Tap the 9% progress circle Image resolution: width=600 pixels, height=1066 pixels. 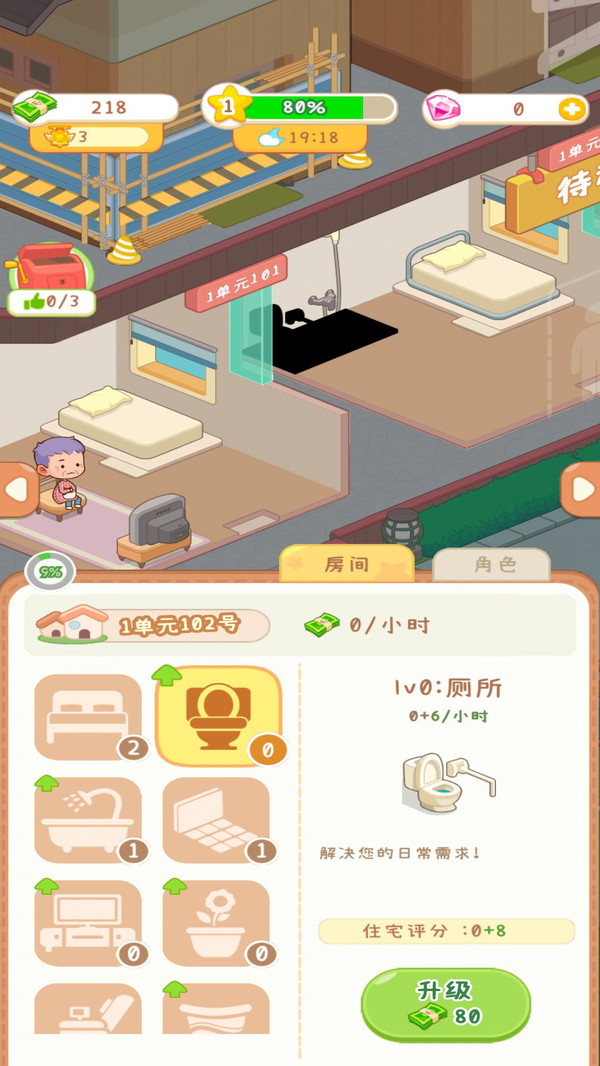click(50, 572)
